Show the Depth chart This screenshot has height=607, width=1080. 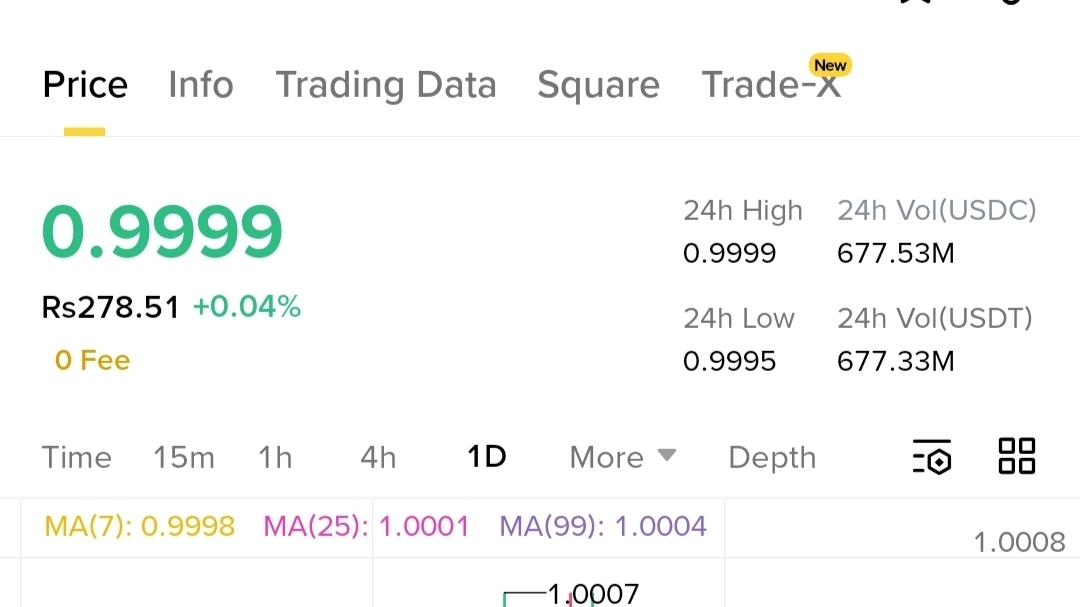tap(772, 457)
